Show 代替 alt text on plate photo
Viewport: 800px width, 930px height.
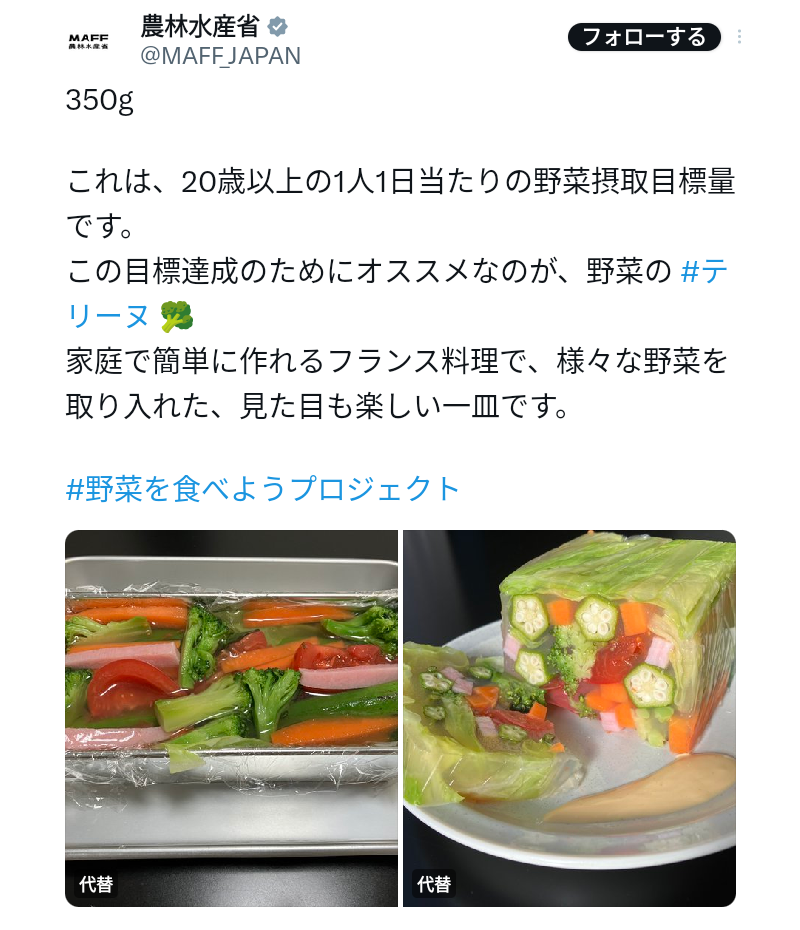tap(434, 884)
